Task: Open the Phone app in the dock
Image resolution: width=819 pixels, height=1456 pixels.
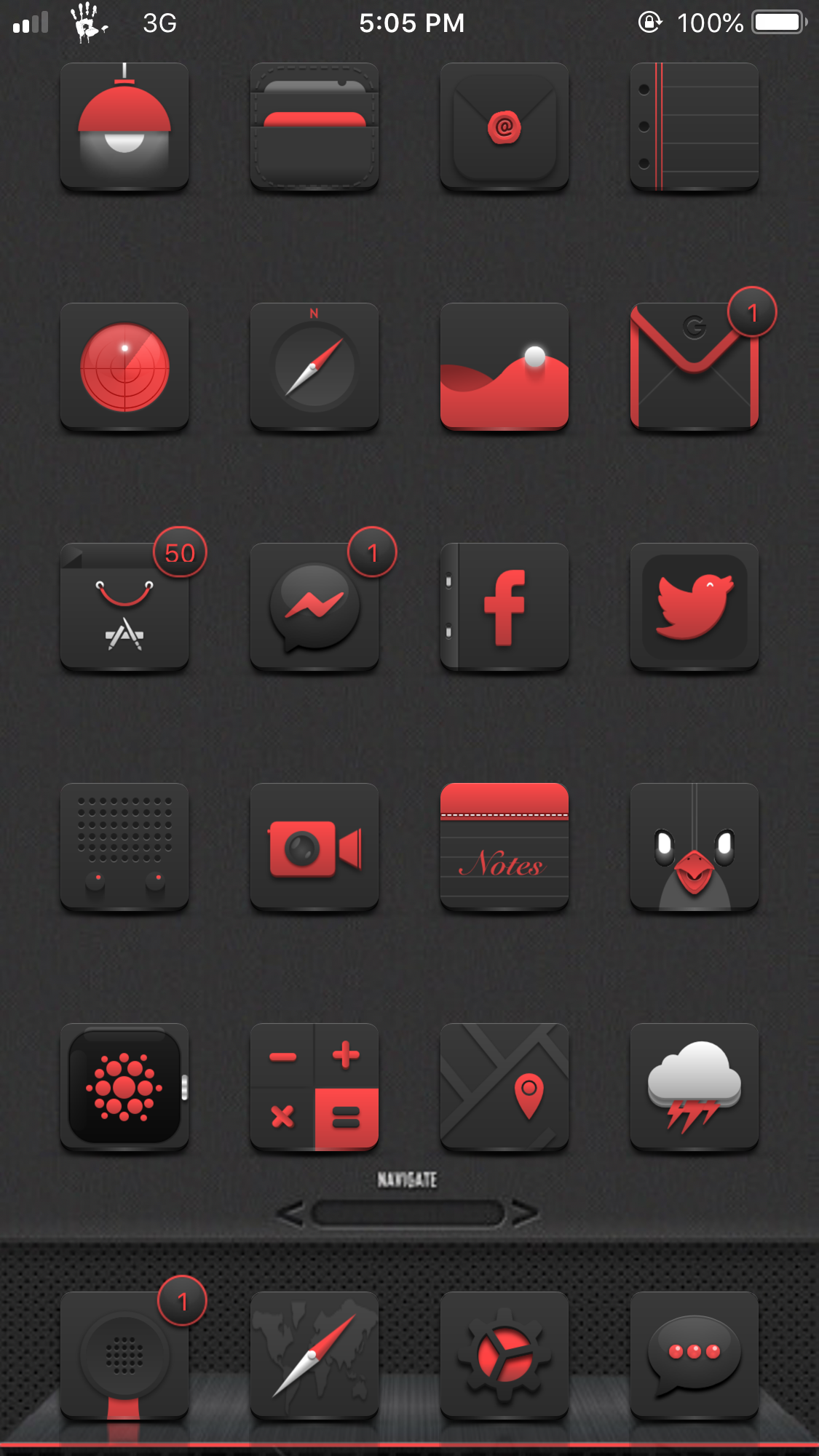Action: [x=124, y=1355]
